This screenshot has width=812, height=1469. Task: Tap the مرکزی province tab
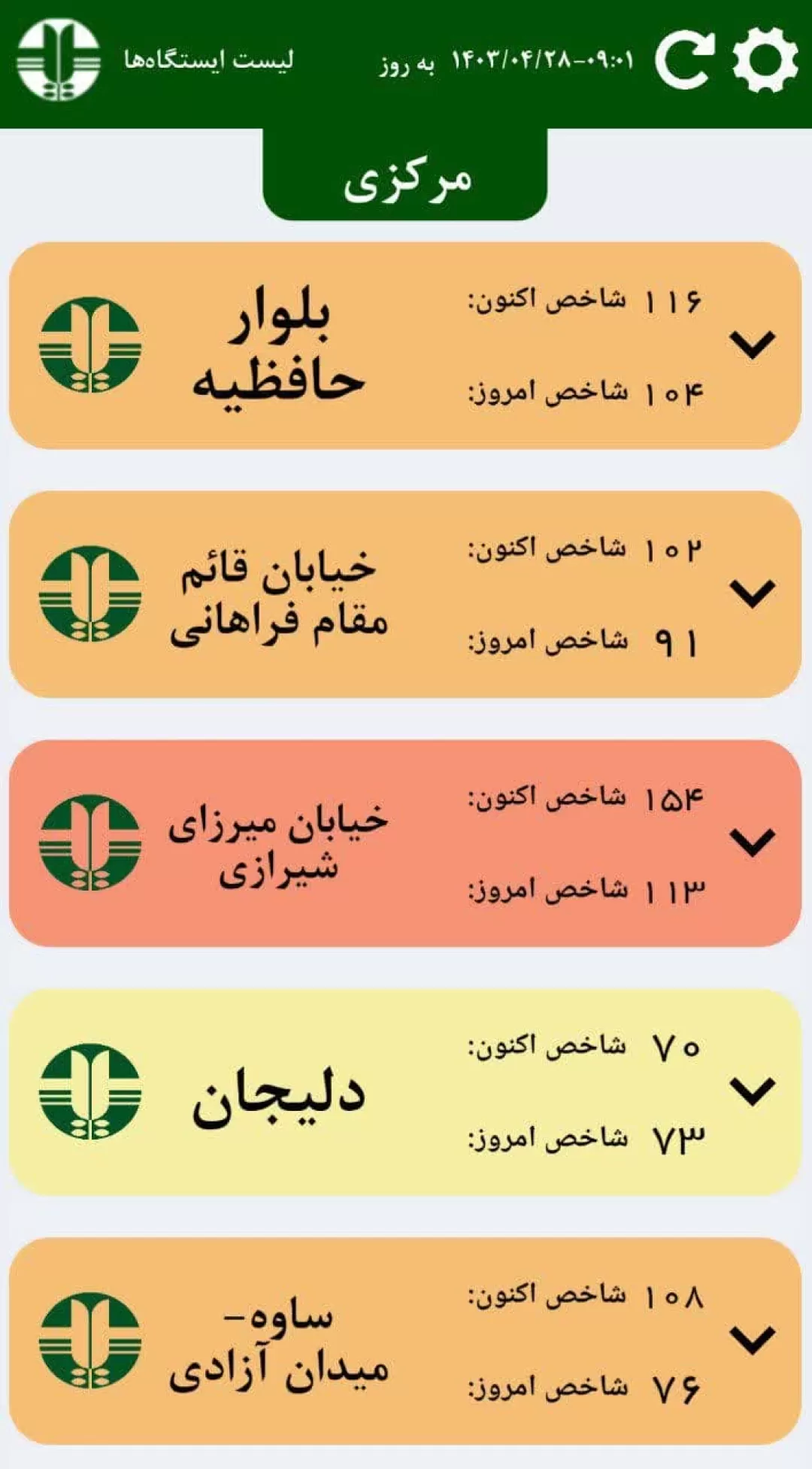point(405,176)
